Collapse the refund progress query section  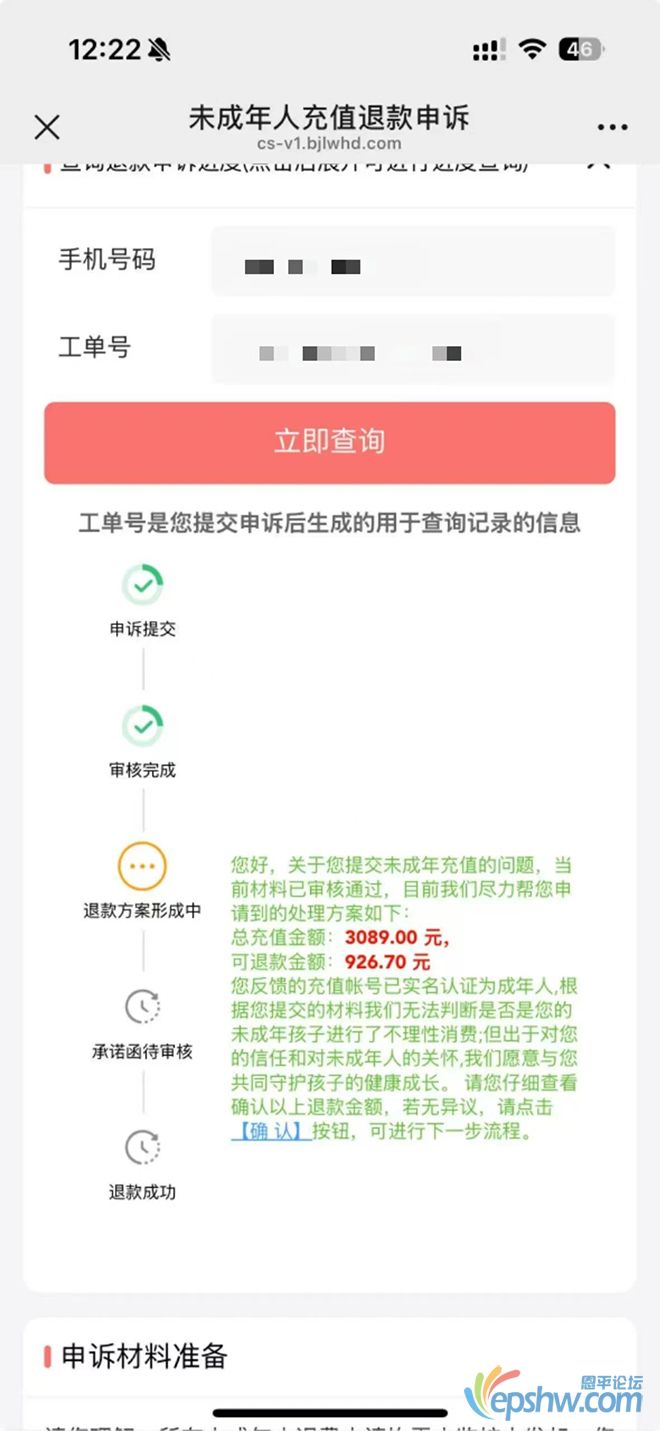tap(598, 166)
